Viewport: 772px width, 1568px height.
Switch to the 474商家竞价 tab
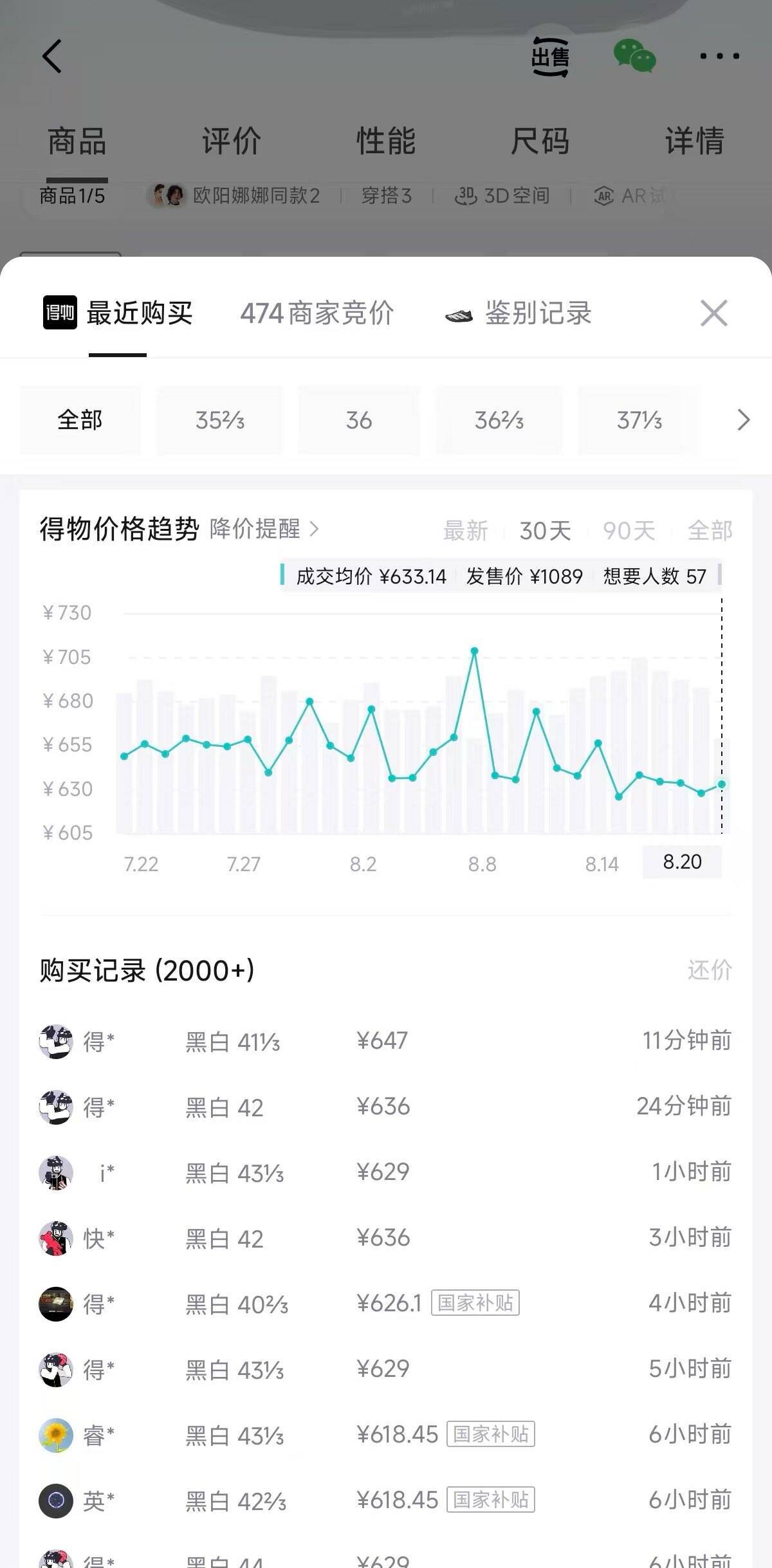317,313
